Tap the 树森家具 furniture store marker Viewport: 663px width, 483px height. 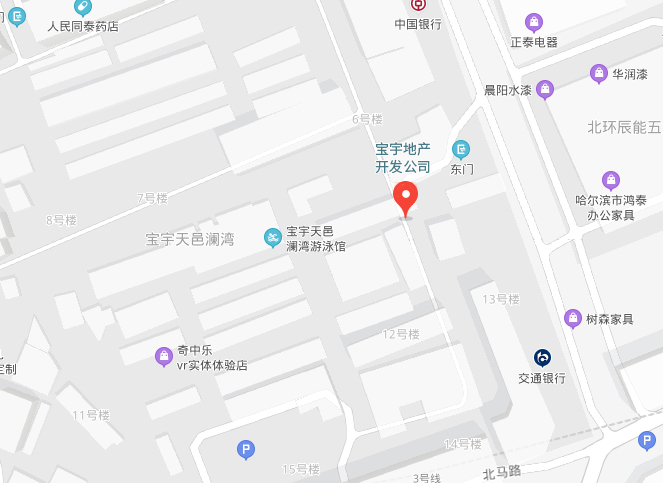572,319
